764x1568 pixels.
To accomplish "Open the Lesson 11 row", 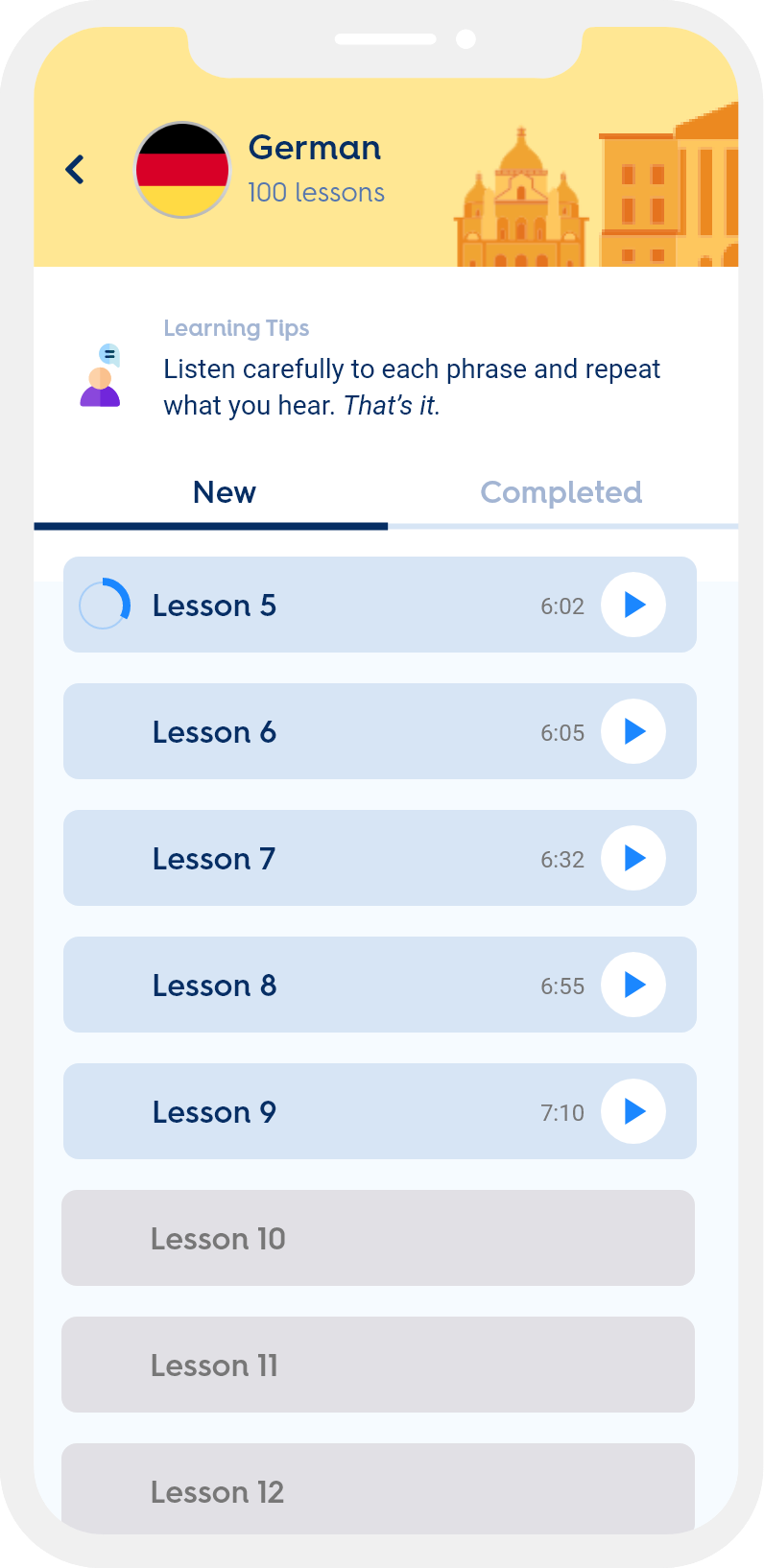I will coord(378,1365).
